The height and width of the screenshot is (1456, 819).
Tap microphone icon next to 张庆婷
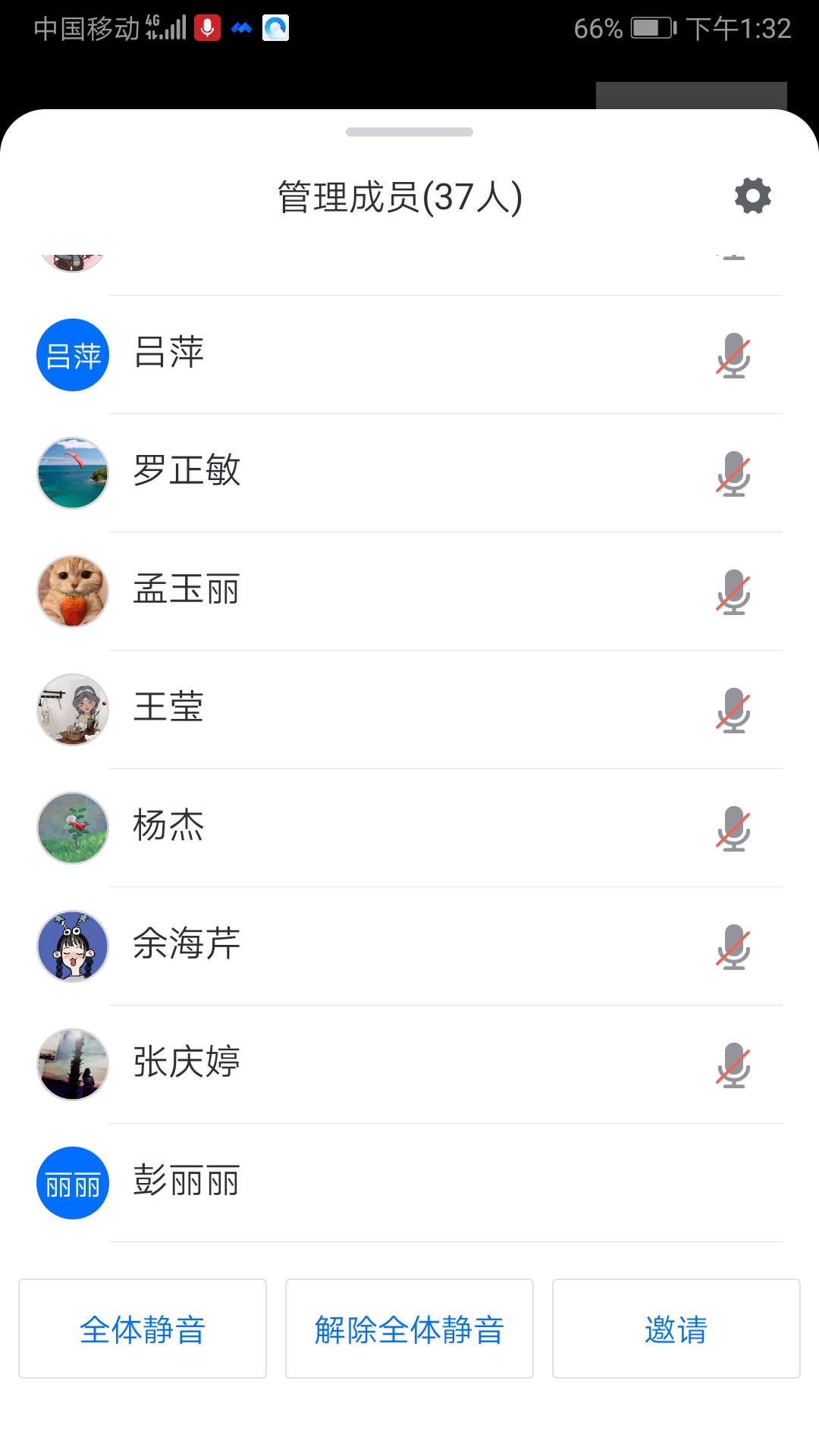tap(733, 1065)
